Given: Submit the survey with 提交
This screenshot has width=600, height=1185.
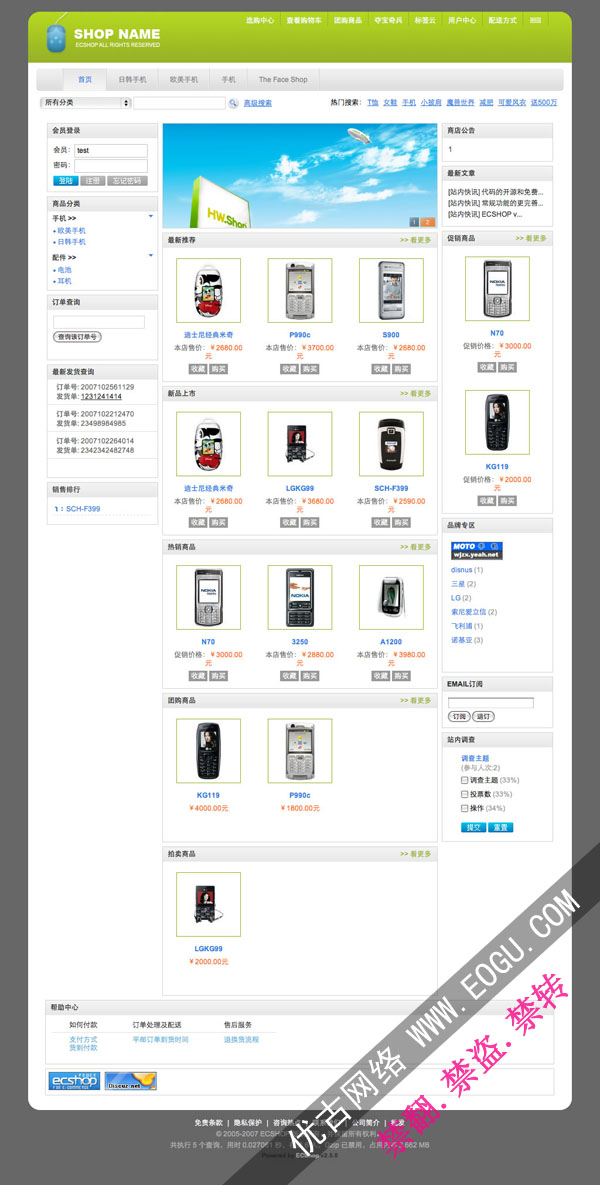Looking at the screenshot, I should [x=473, y=827].
